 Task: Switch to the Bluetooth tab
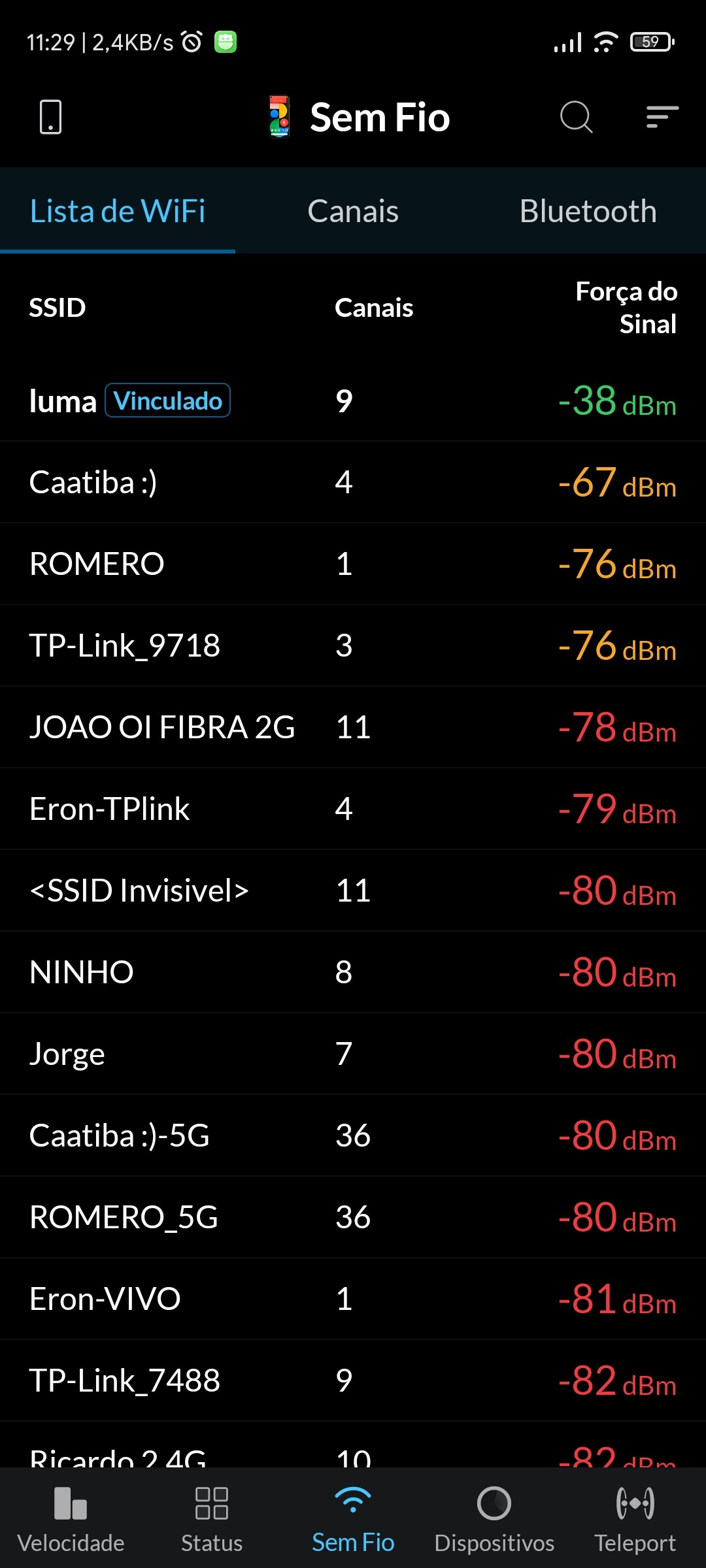[x=588, y=211]
